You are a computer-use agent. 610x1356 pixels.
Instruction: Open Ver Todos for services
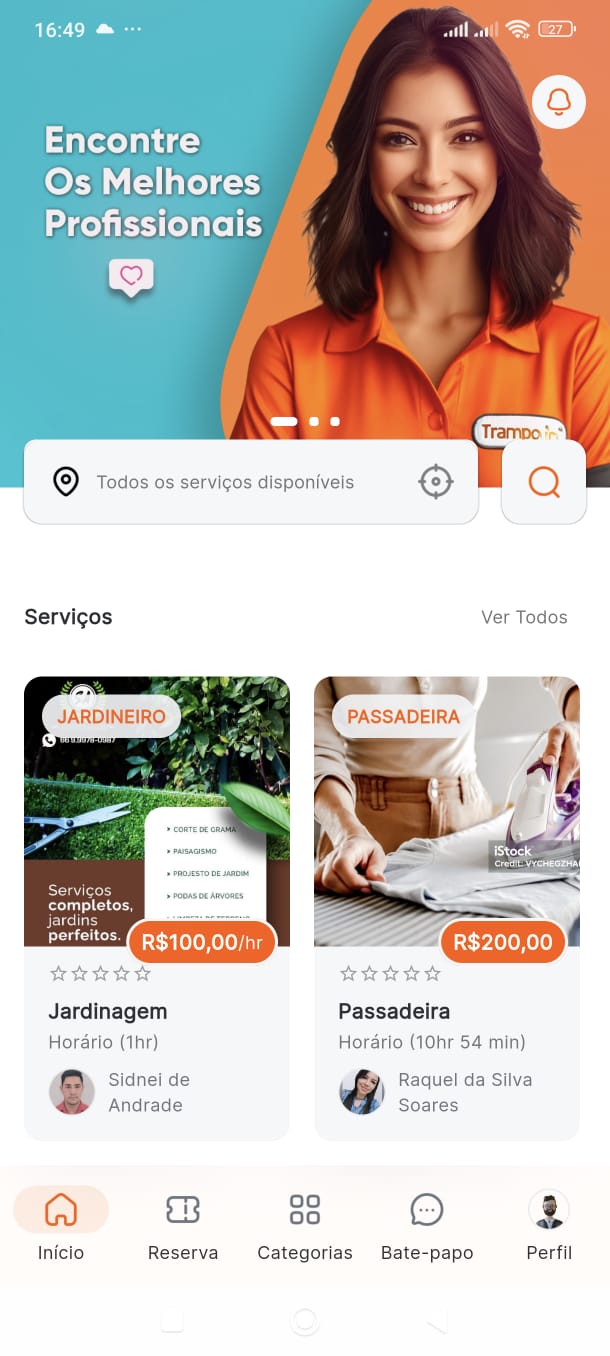[524, 617]
